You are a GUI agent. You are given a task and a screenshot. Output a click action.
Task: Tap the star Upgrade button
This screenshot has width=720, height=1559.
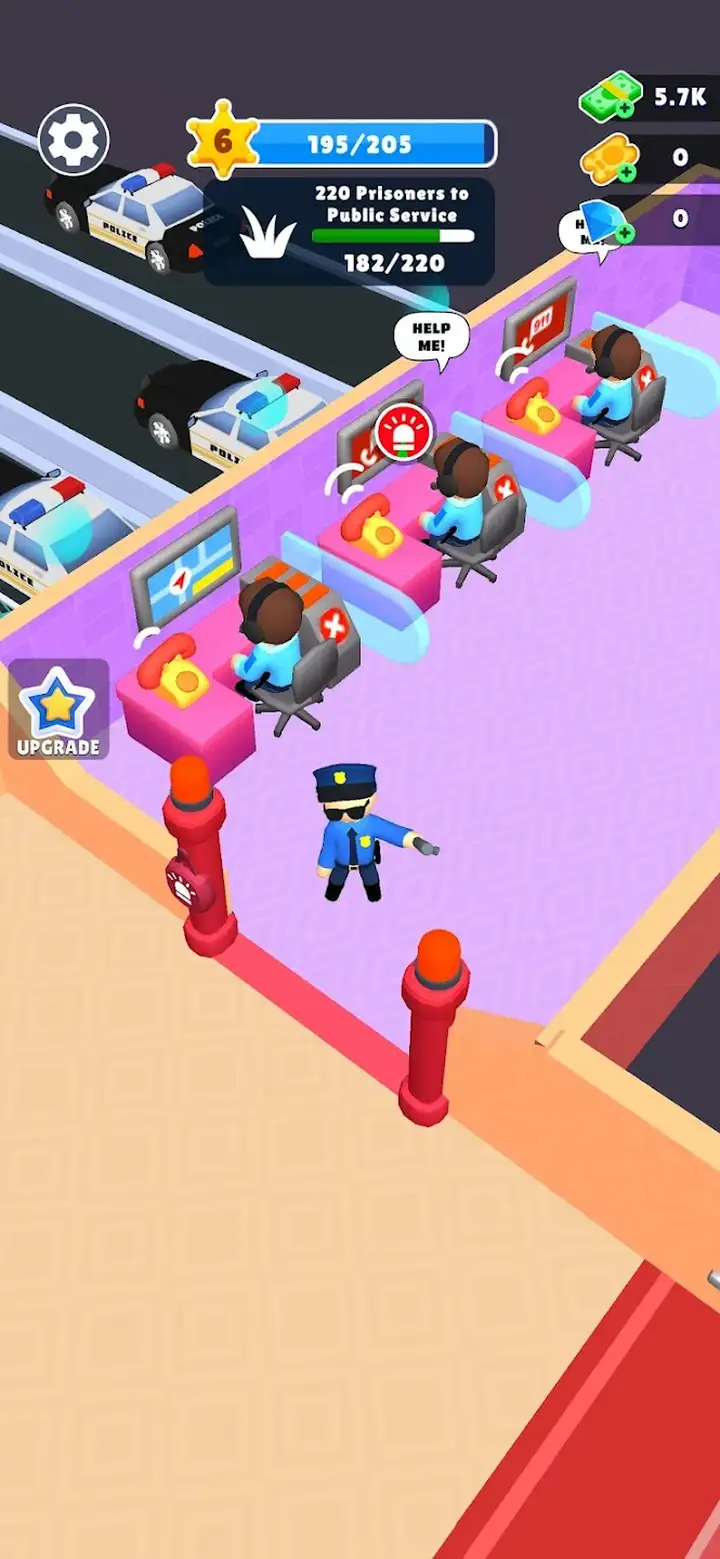pyautogui.click(x=58, y=709)
